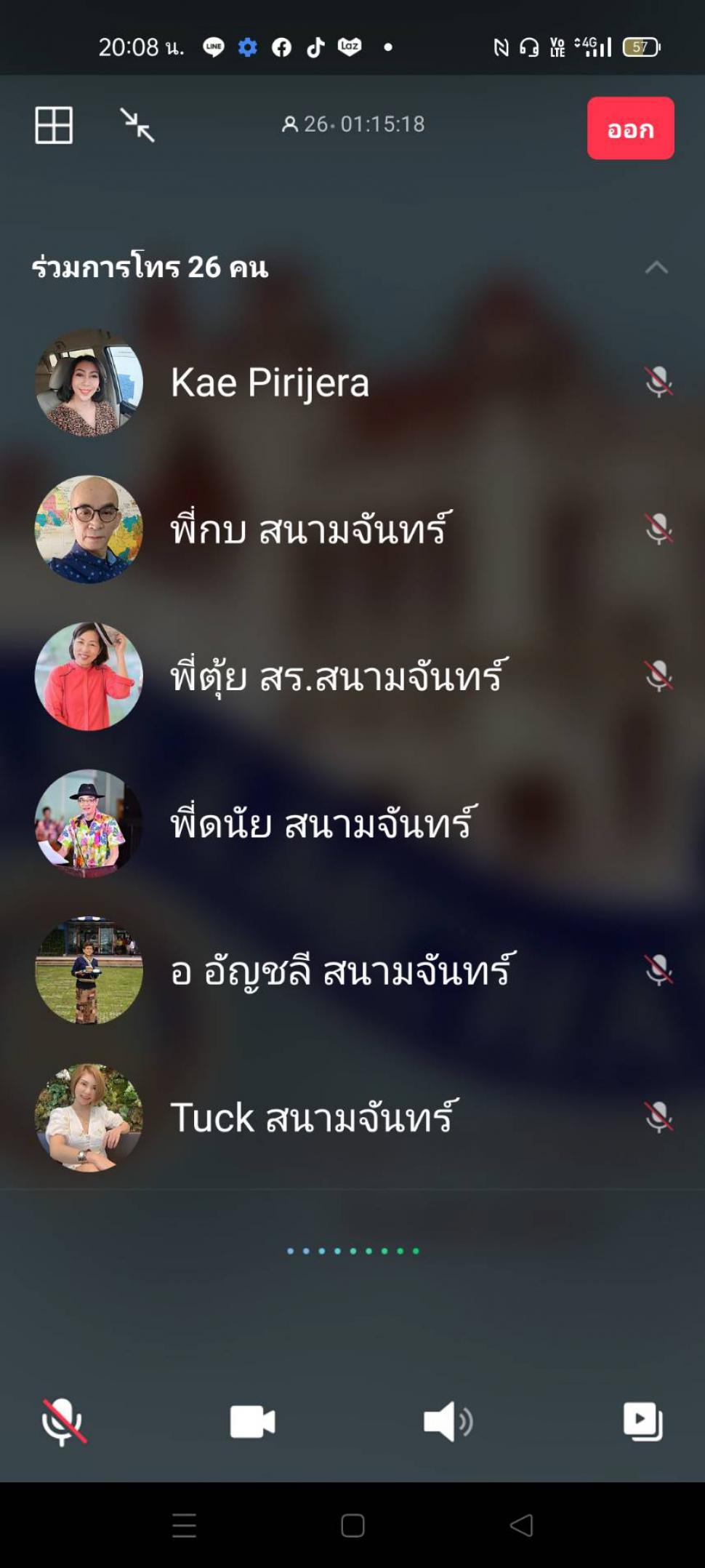Select participant พี่กบ สนามจันทร์
This screenshot has height=1568, width=705.
(352, 529)
